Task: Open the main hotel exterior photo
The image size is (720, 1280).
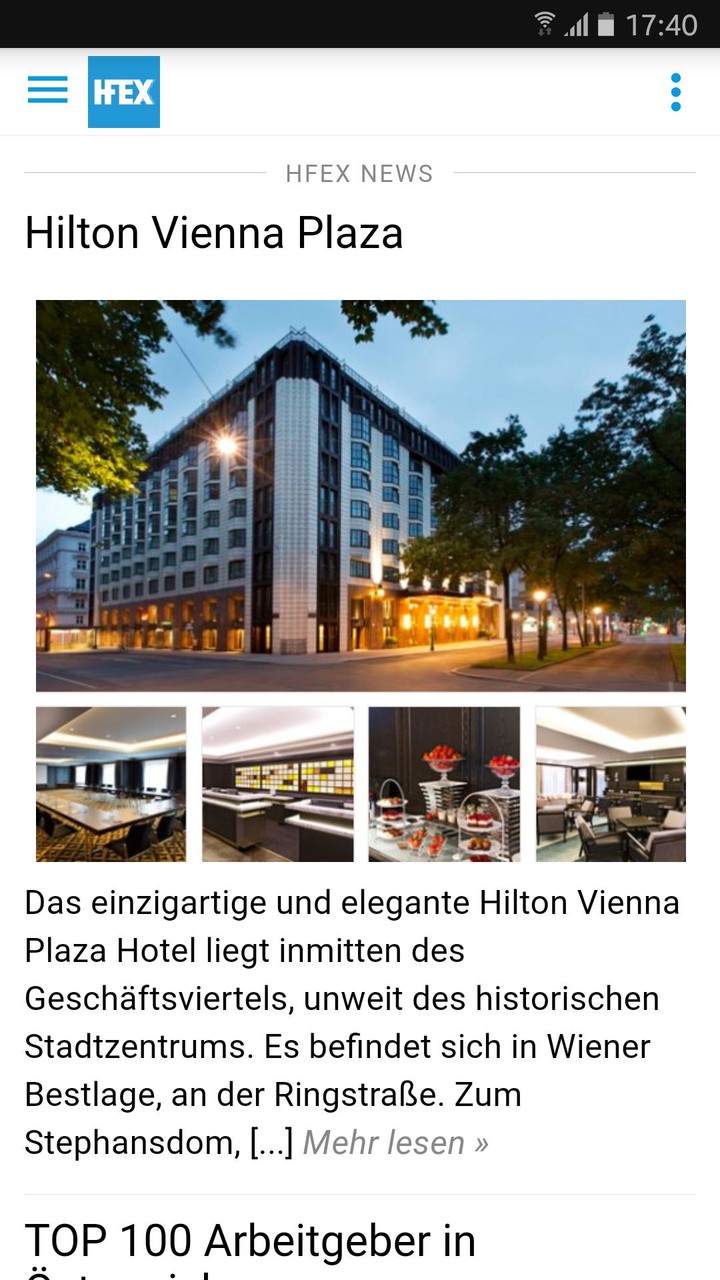Action: tap(361, 495)
